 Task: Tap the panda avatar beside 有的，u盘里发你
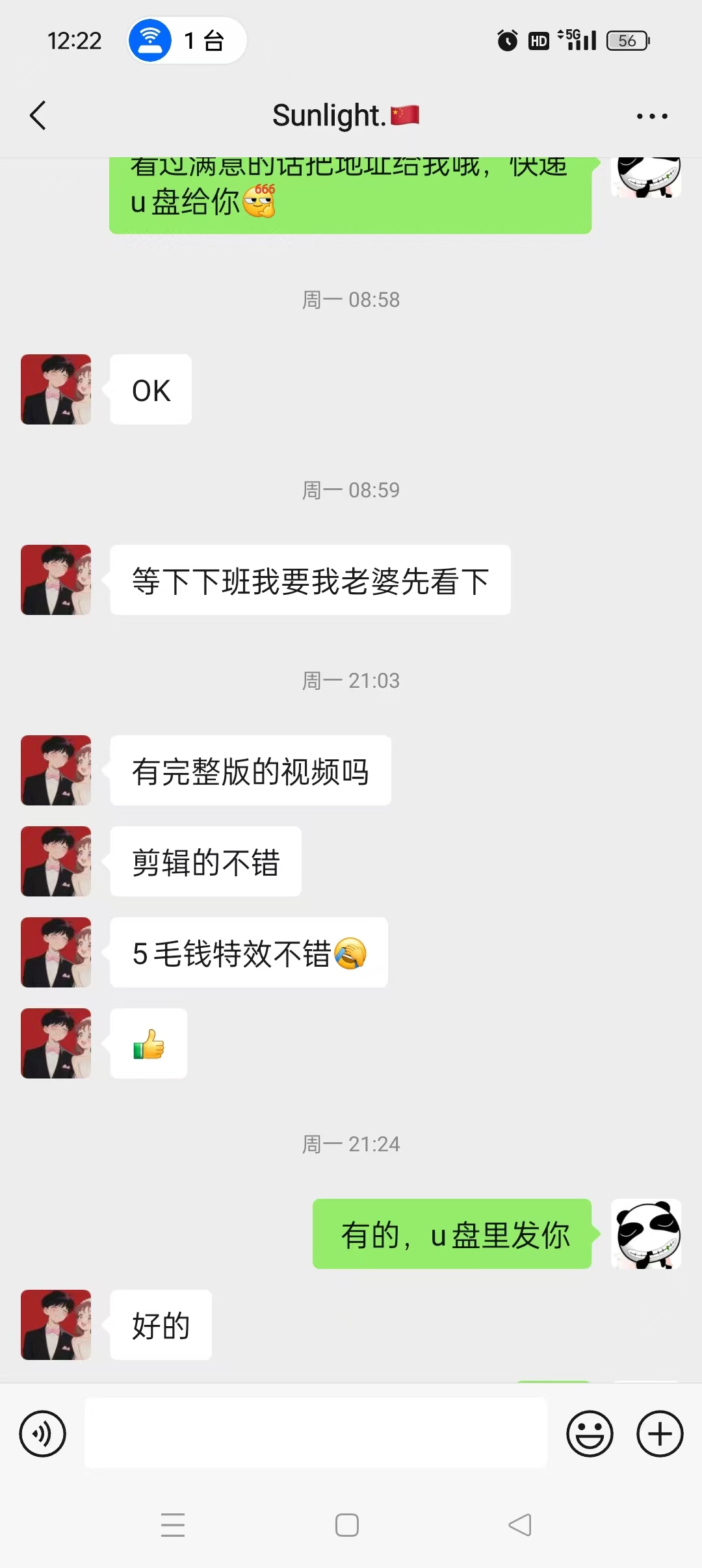click(x=646, y=1234)
